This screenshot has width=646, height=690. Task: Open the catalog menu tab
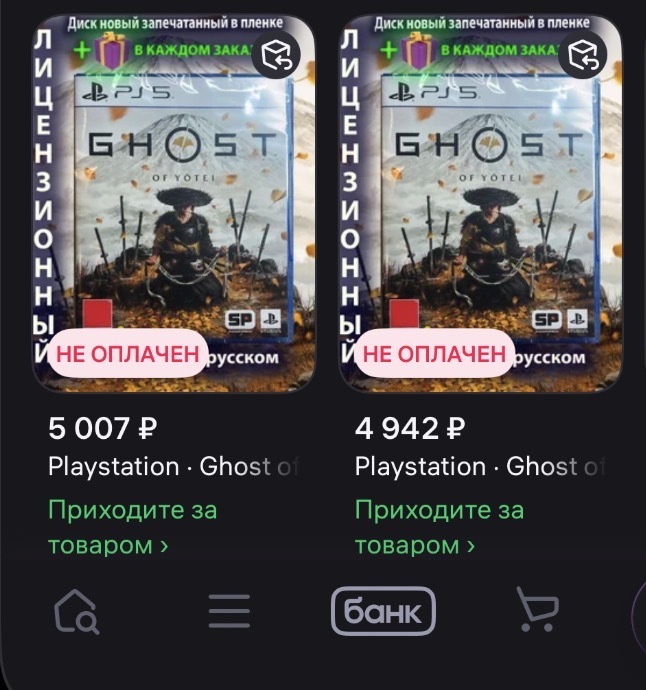click(229, 610)
